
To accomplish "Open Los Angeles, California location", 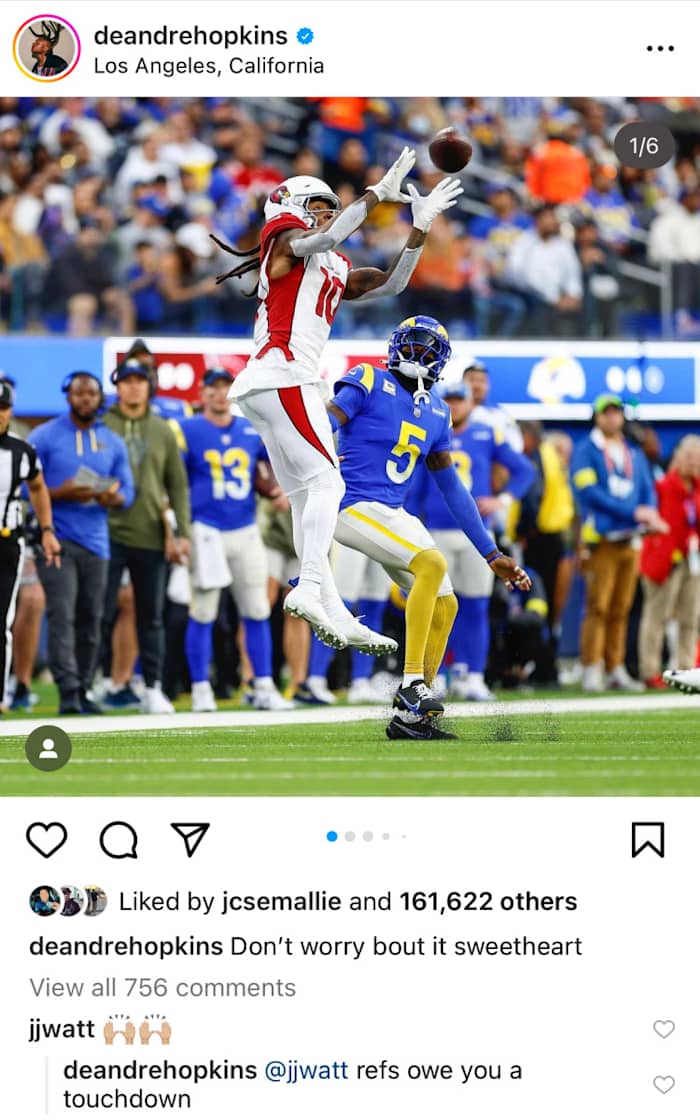I will [x=208, y=67].
